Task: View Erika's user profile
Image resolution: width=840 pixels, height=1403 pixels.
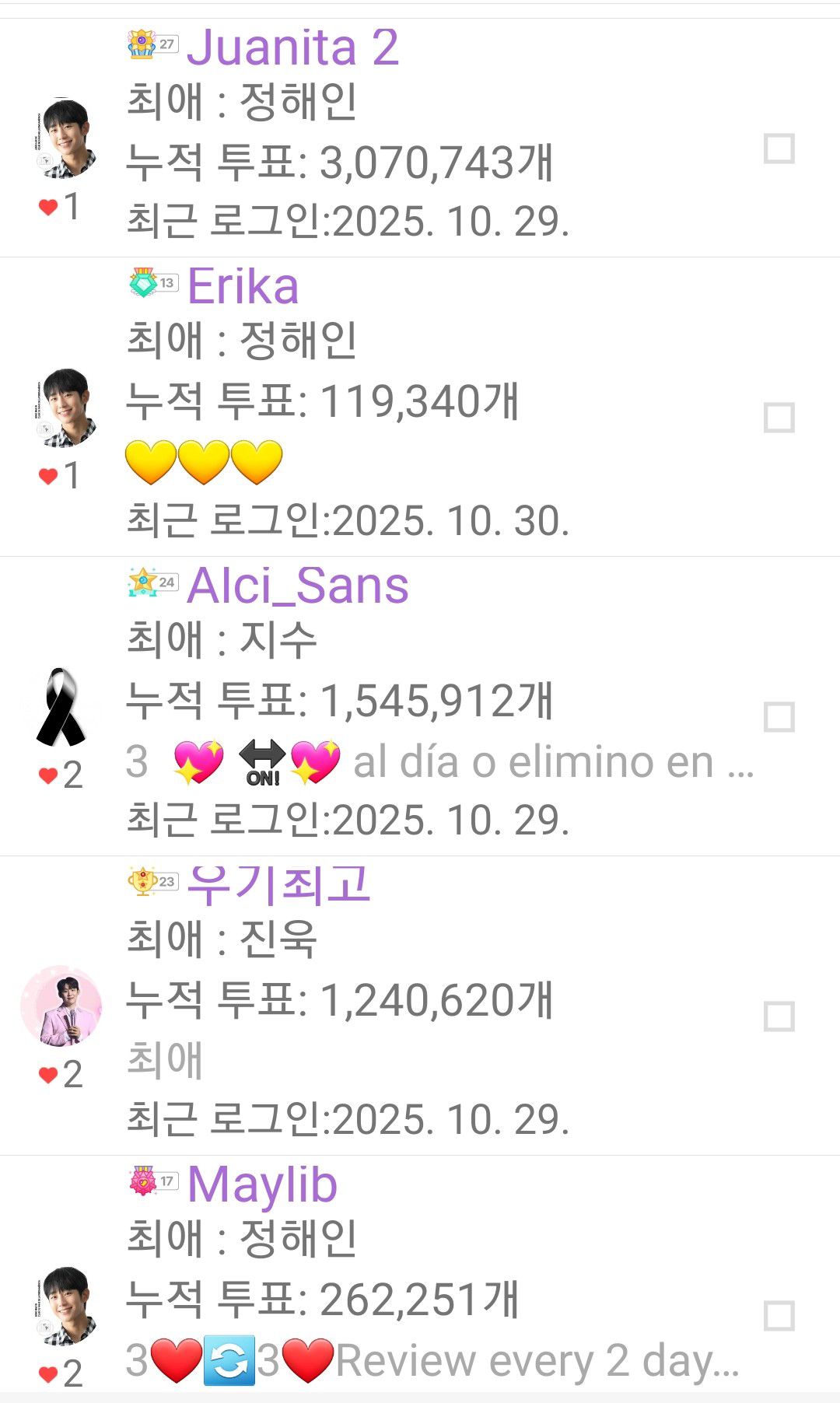Action: (243, 286)
